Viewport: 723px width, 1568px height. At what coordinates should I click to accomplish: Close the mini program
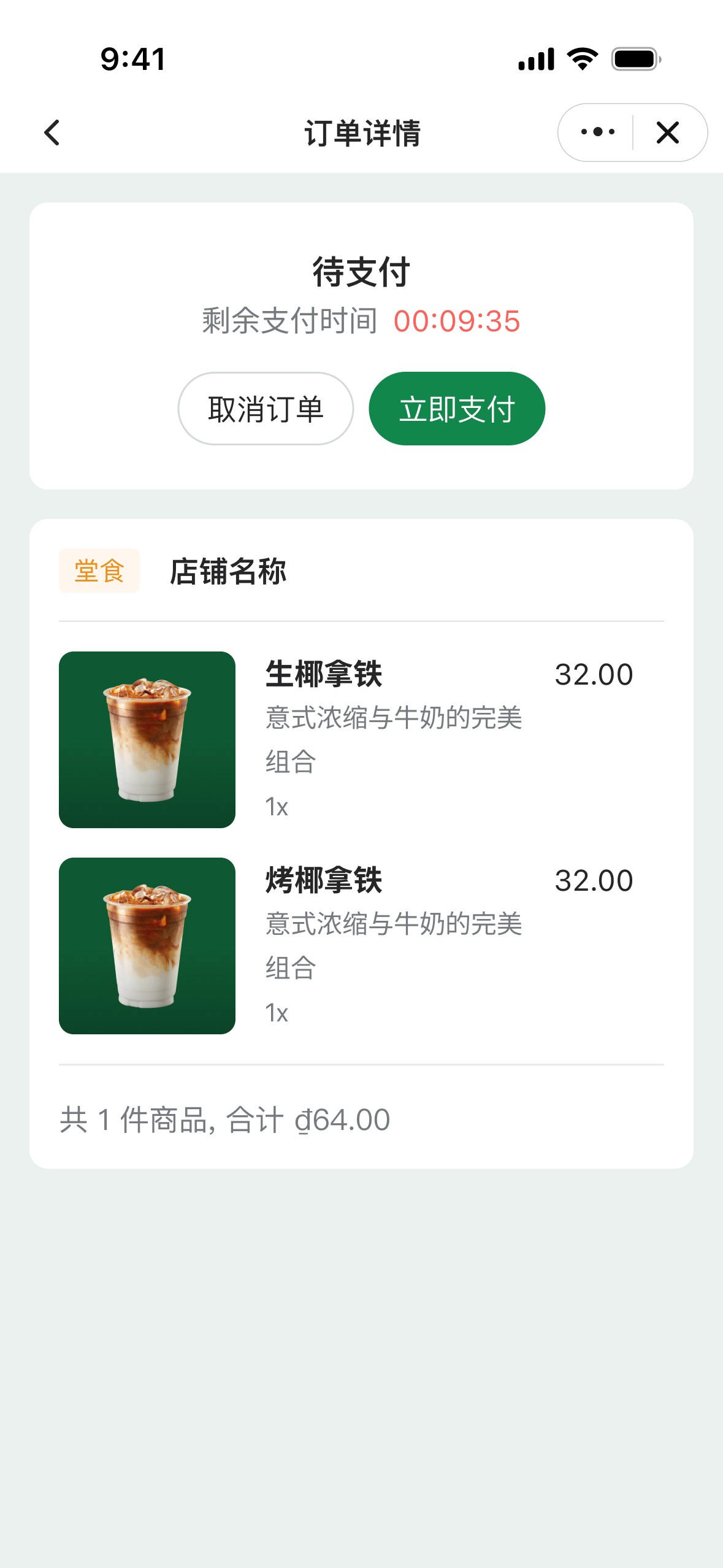[667, 133]
